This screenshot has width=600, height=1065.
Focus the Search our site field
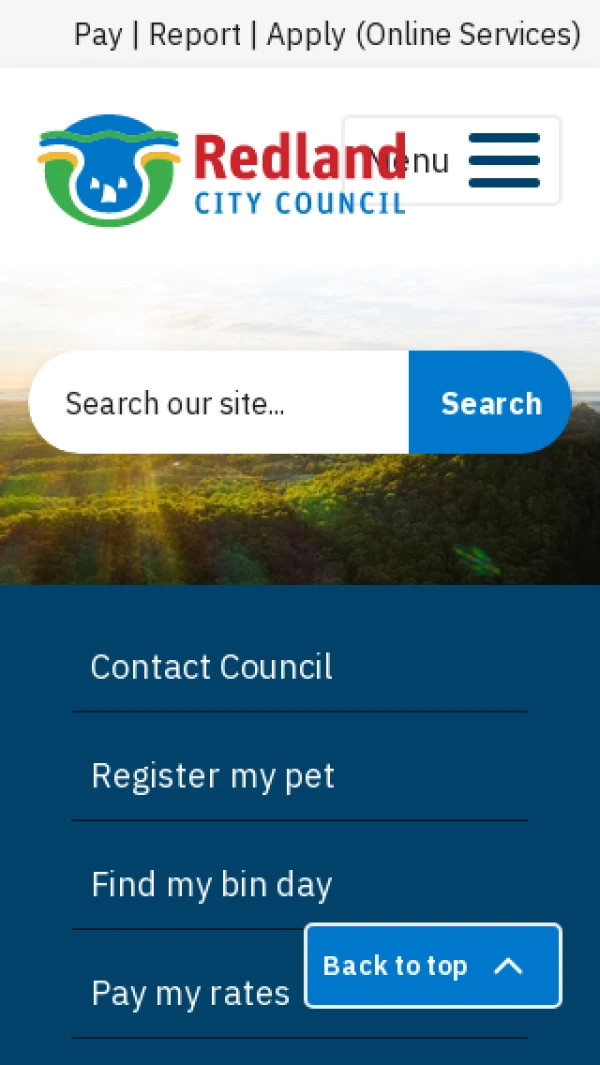click(220, 403)
